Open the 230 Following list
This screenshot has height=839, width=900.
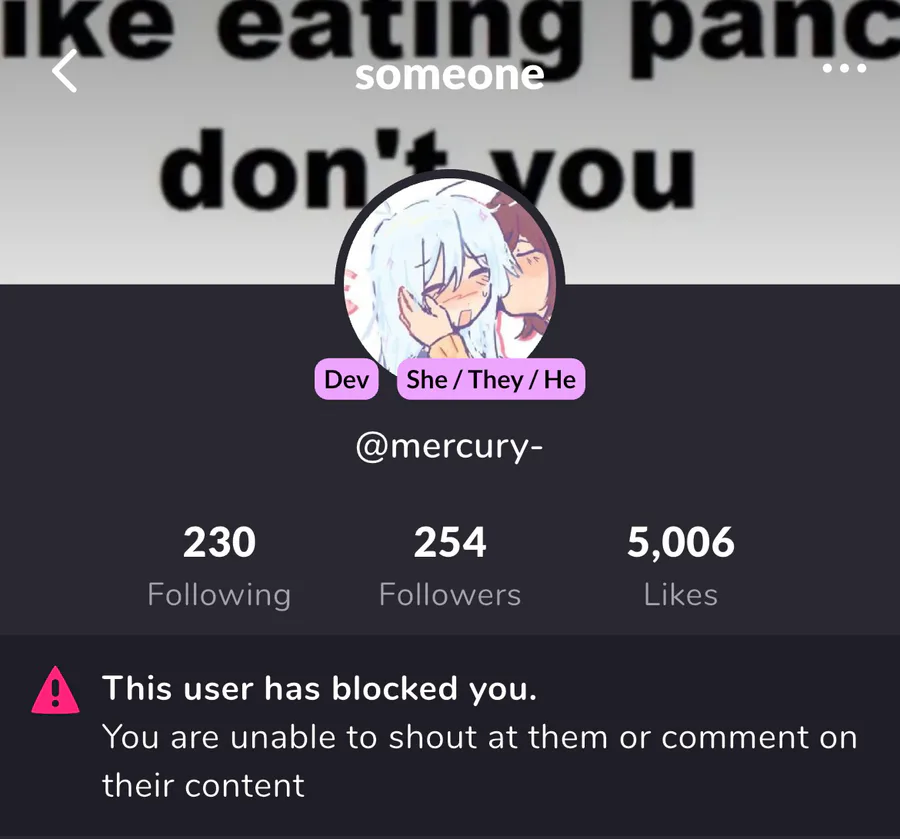[219, 566]
